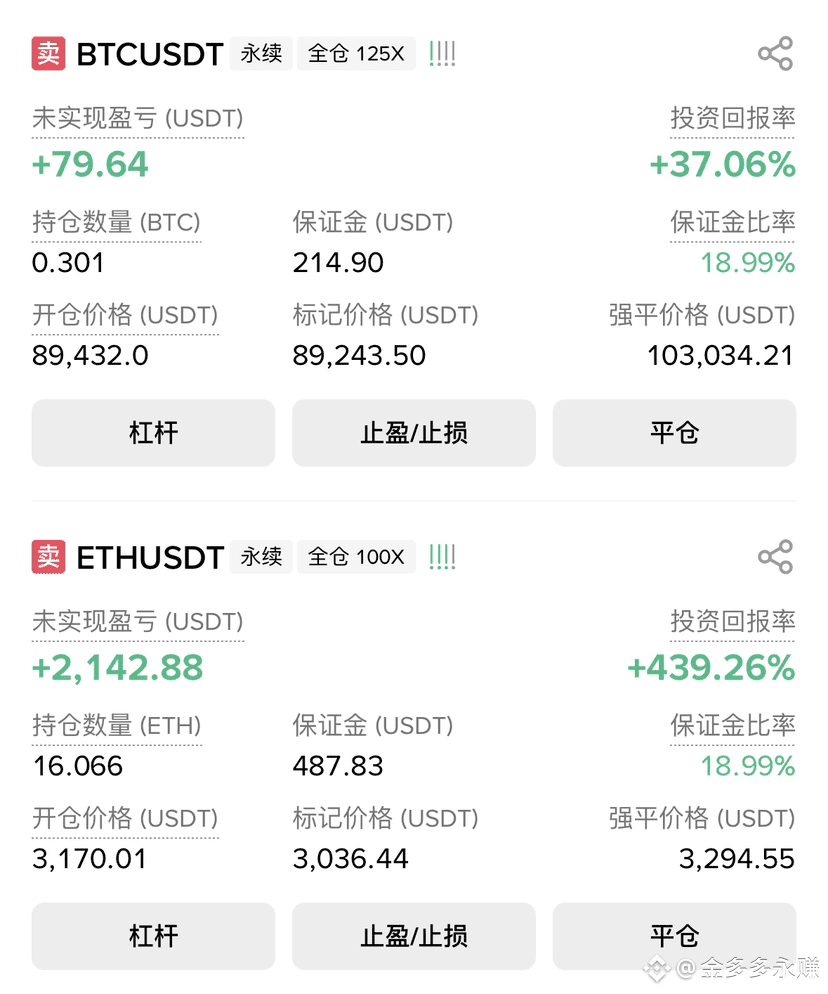Open the BTCUSDT pair title
The height and width of the screenshot is (994, 828).
[x=150, y=54]
